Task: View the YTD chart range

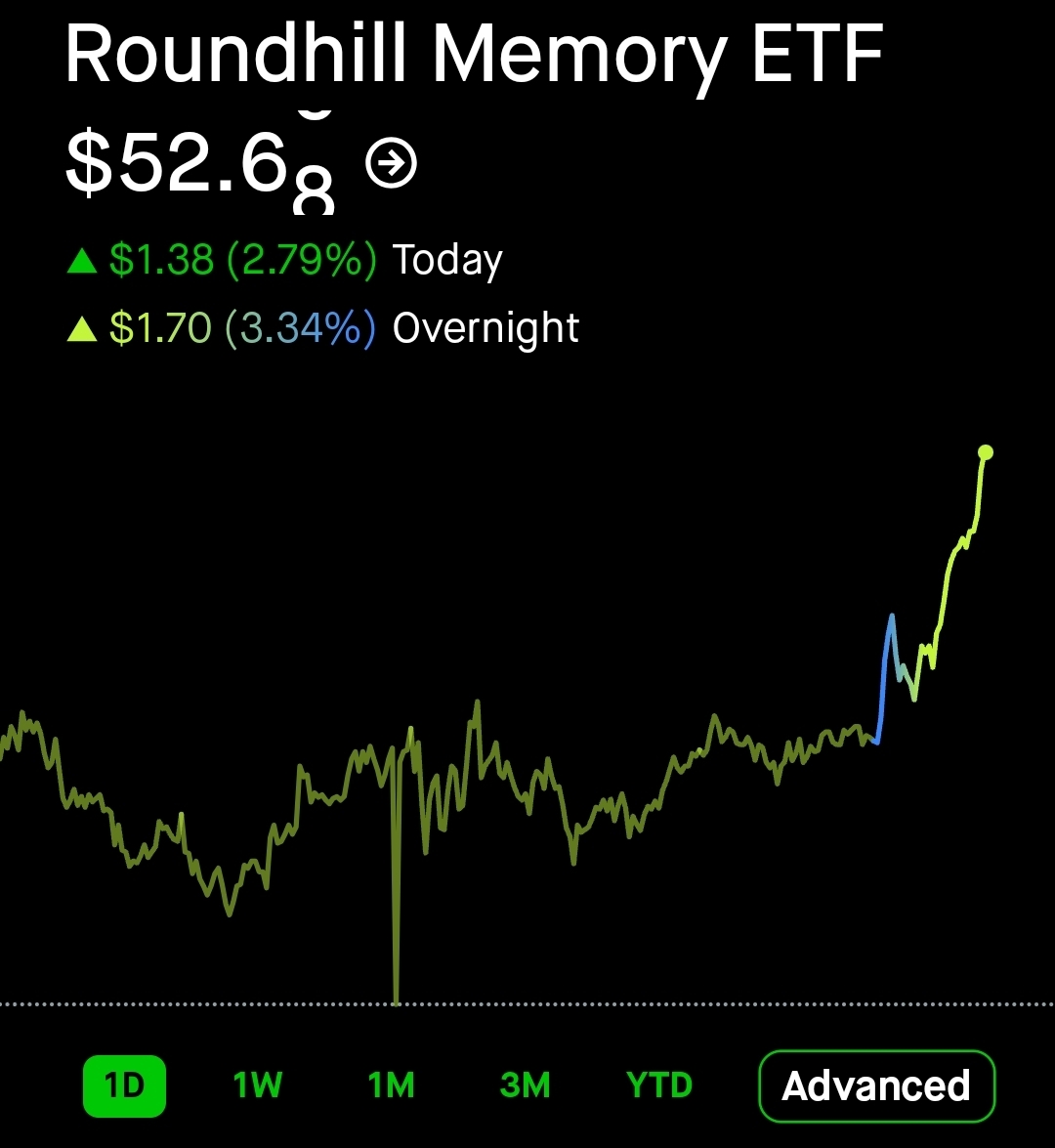Action: point(659,1085)
